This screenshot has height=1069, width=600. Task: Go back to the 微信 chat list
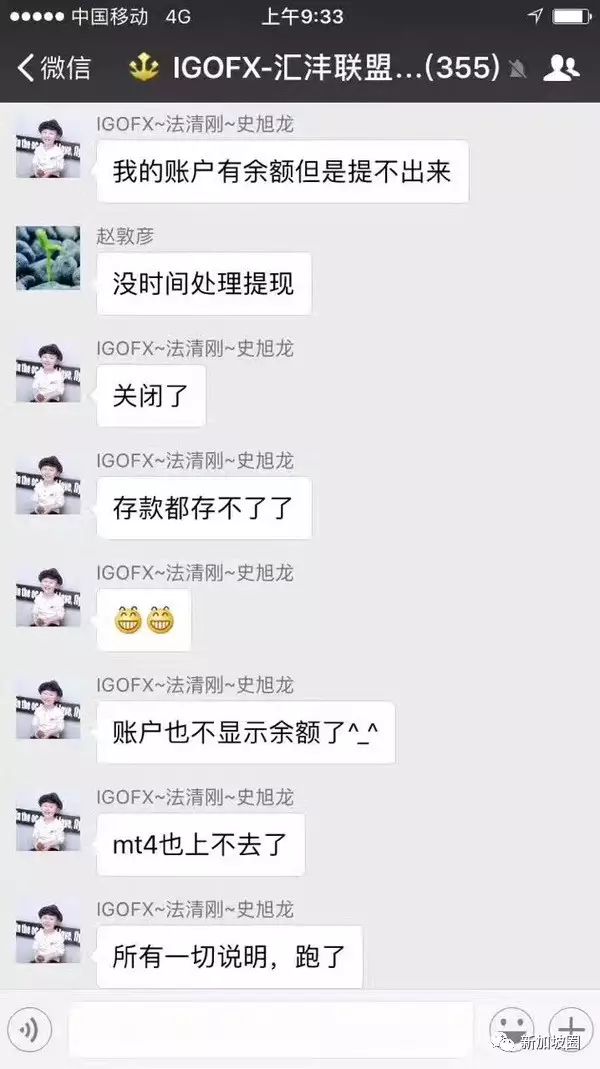tap(53, 68)
